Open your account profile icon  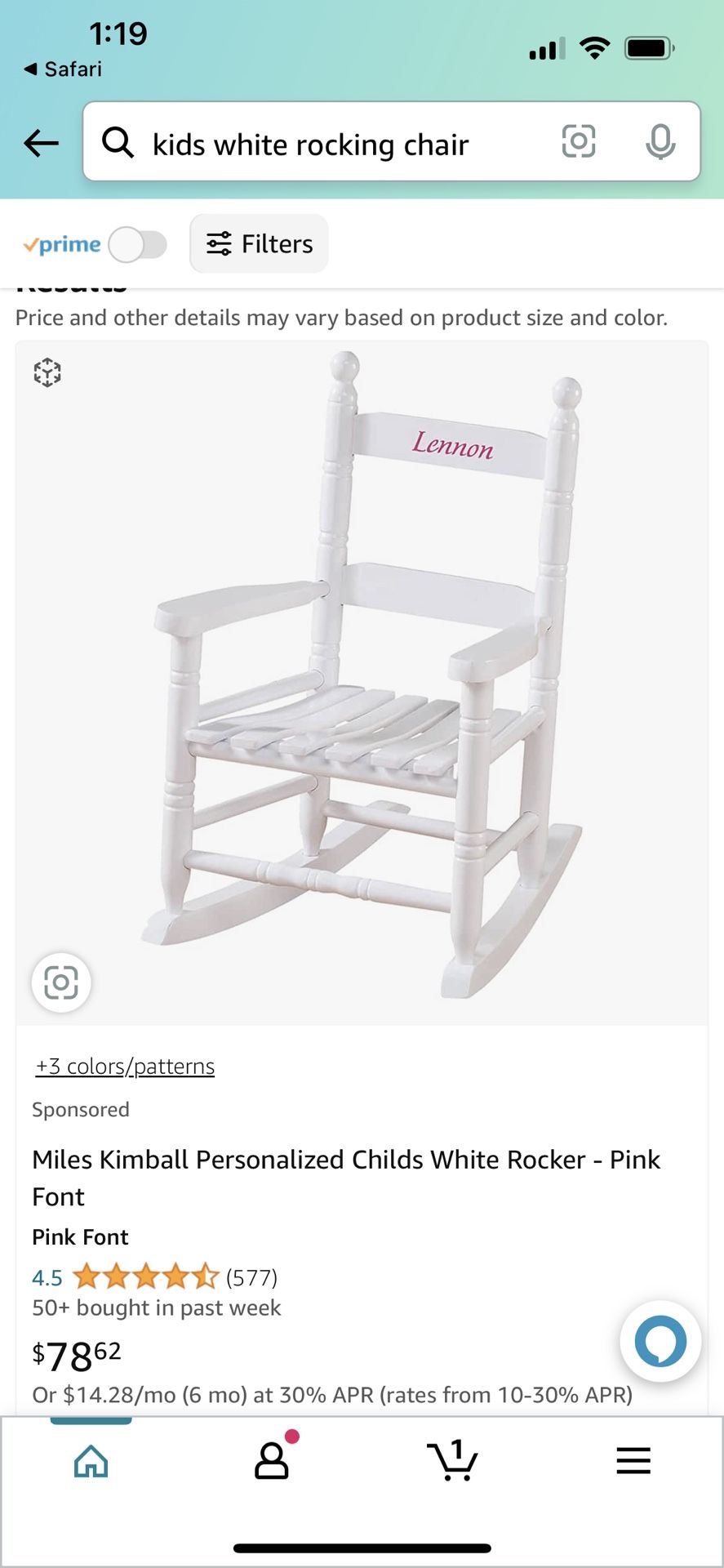coord(272,1462)
